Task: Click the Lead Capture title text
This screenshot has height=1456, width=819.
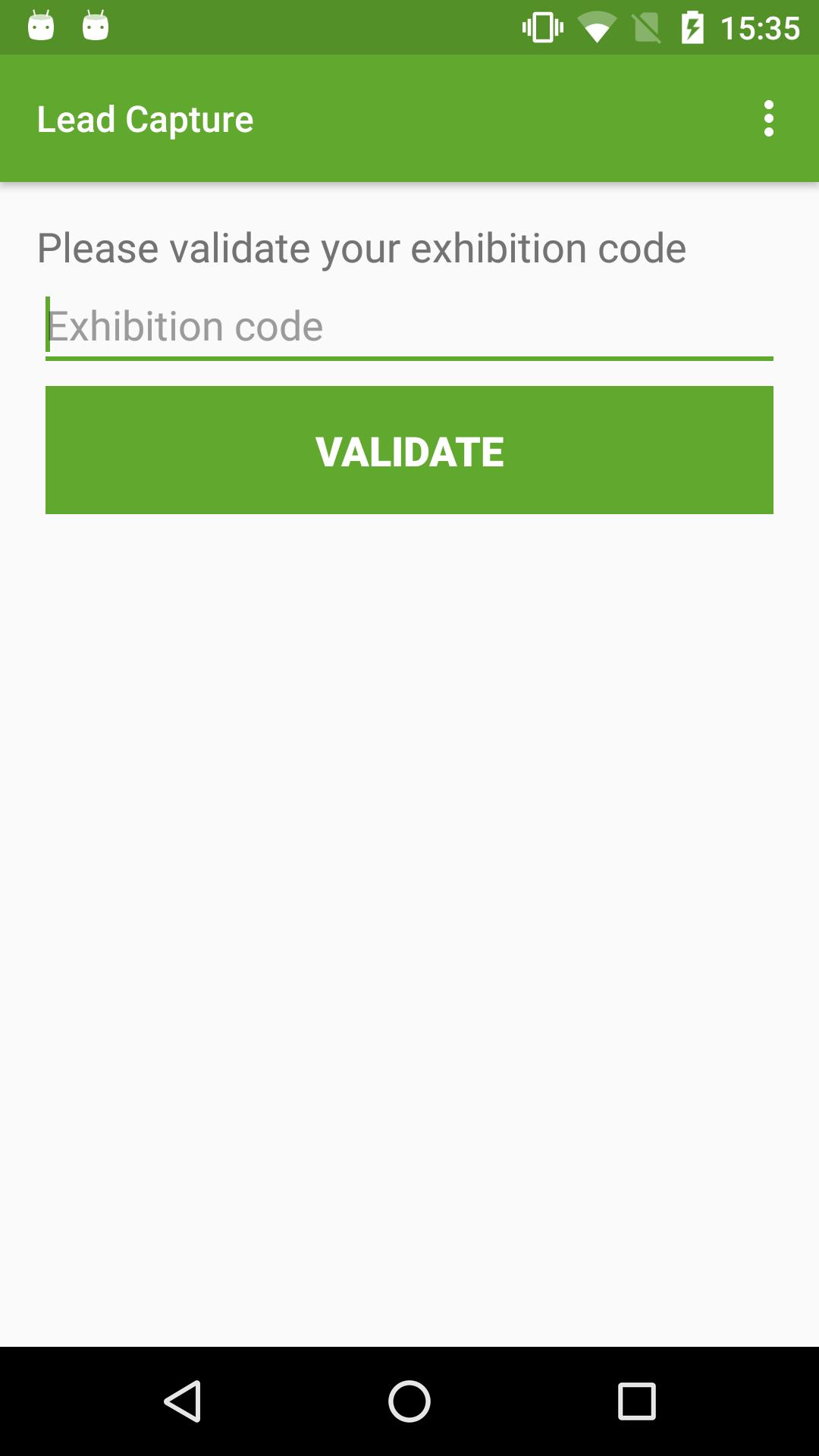Action: click(x=146, y=119)
